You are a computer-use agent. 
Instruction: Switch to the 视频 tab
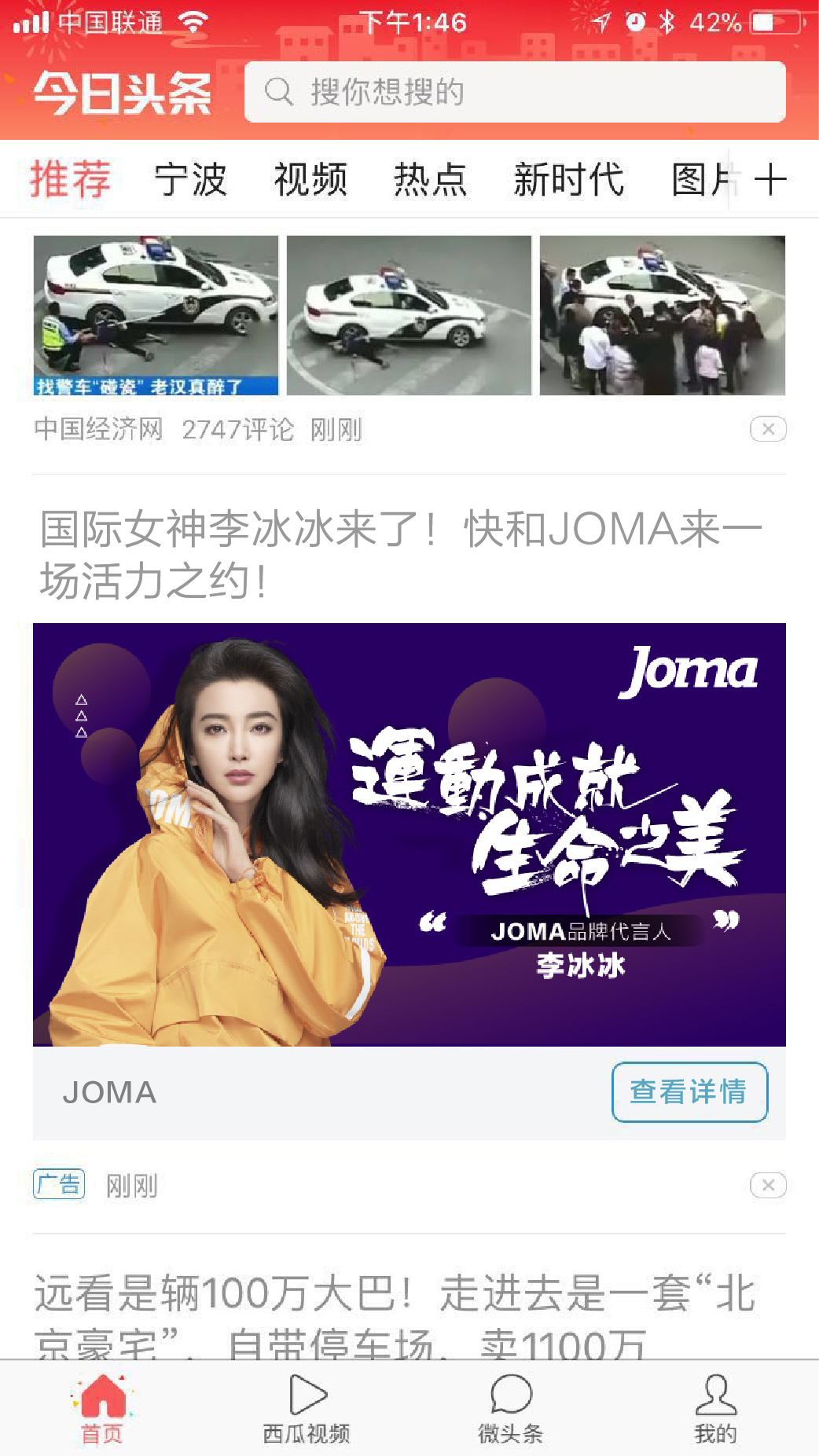pos(310,179)
